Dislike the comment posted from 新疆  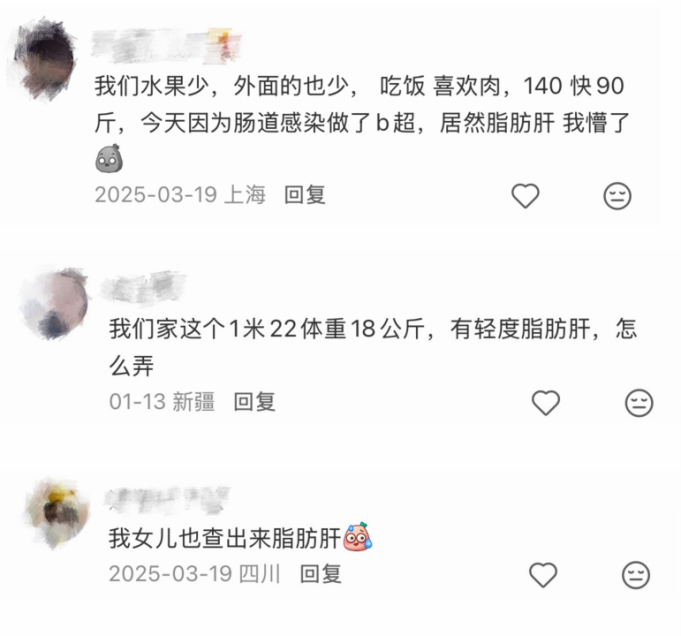(x=638, y=403)
